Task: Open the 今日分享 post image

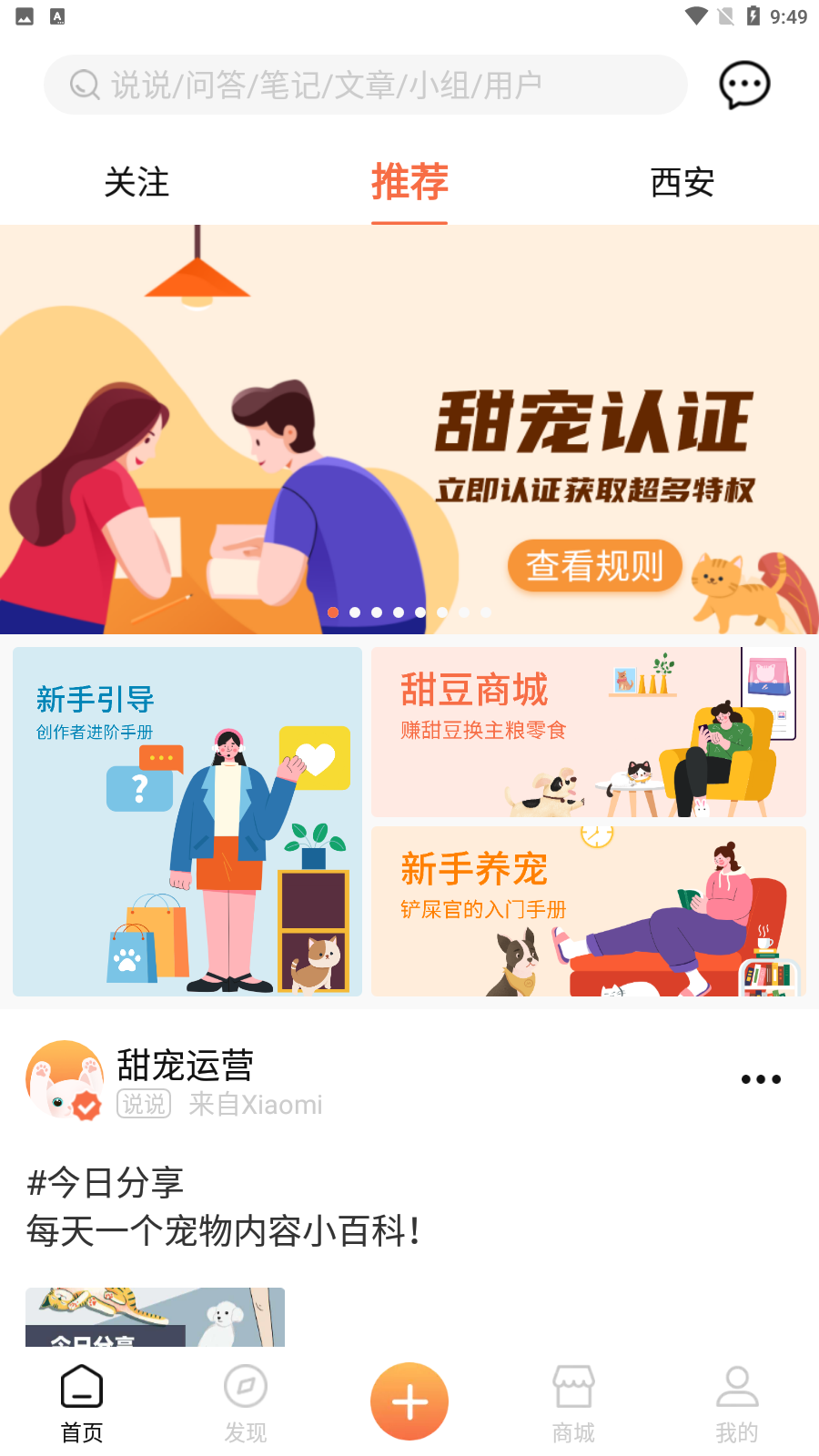Action: coord(155,1317)
